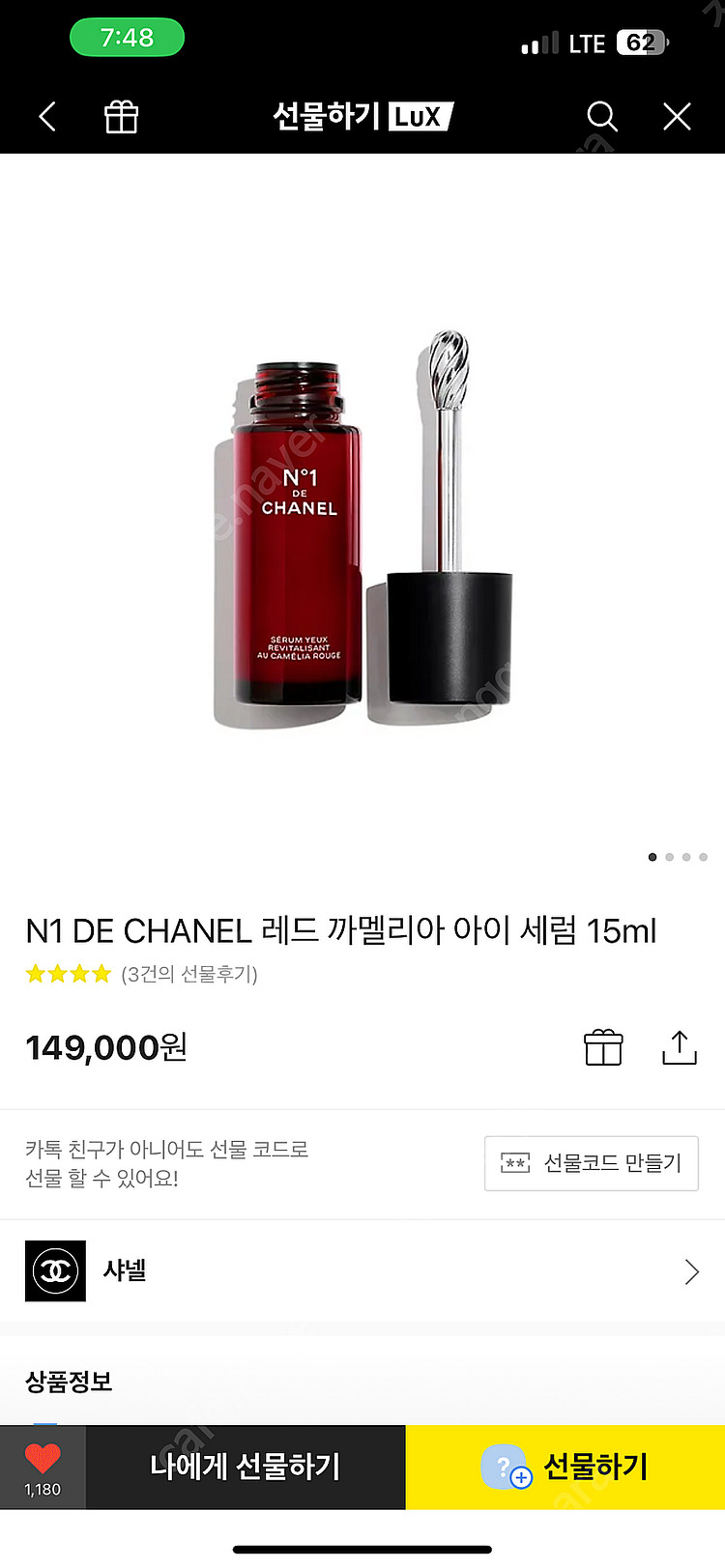This screenshot has height=1568, width=725.
Task: Tap the share icon next to price
Action: click(x=679, y=1046)
